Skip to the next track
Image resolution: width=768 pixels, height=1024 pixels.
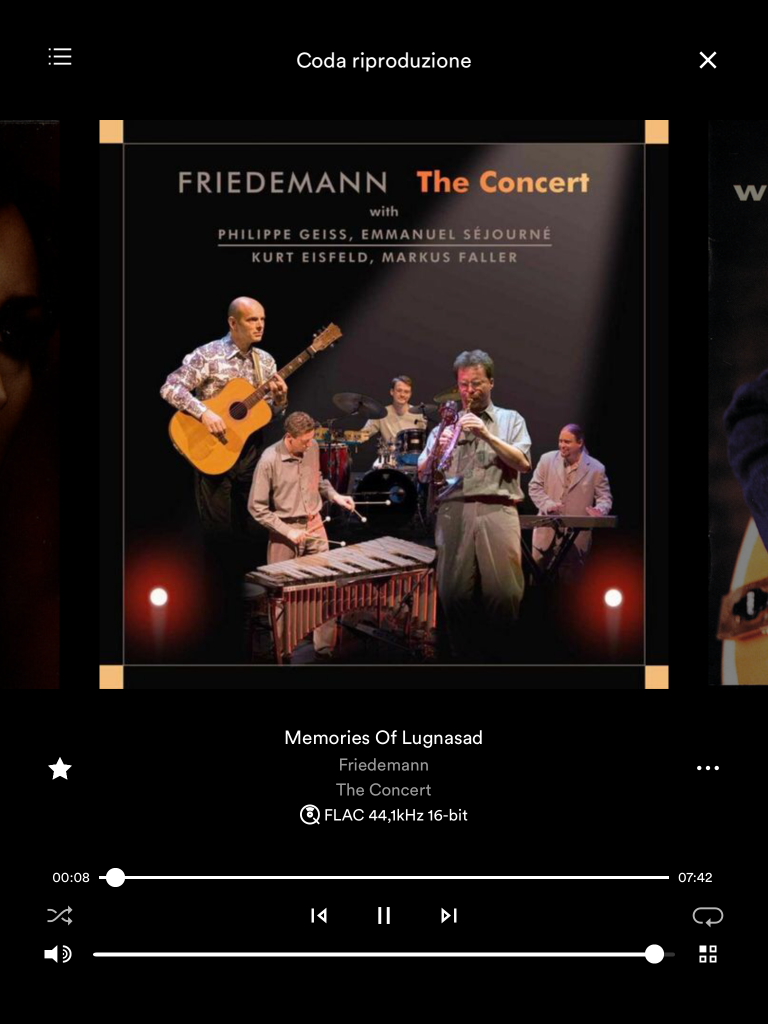coord(449,915)
